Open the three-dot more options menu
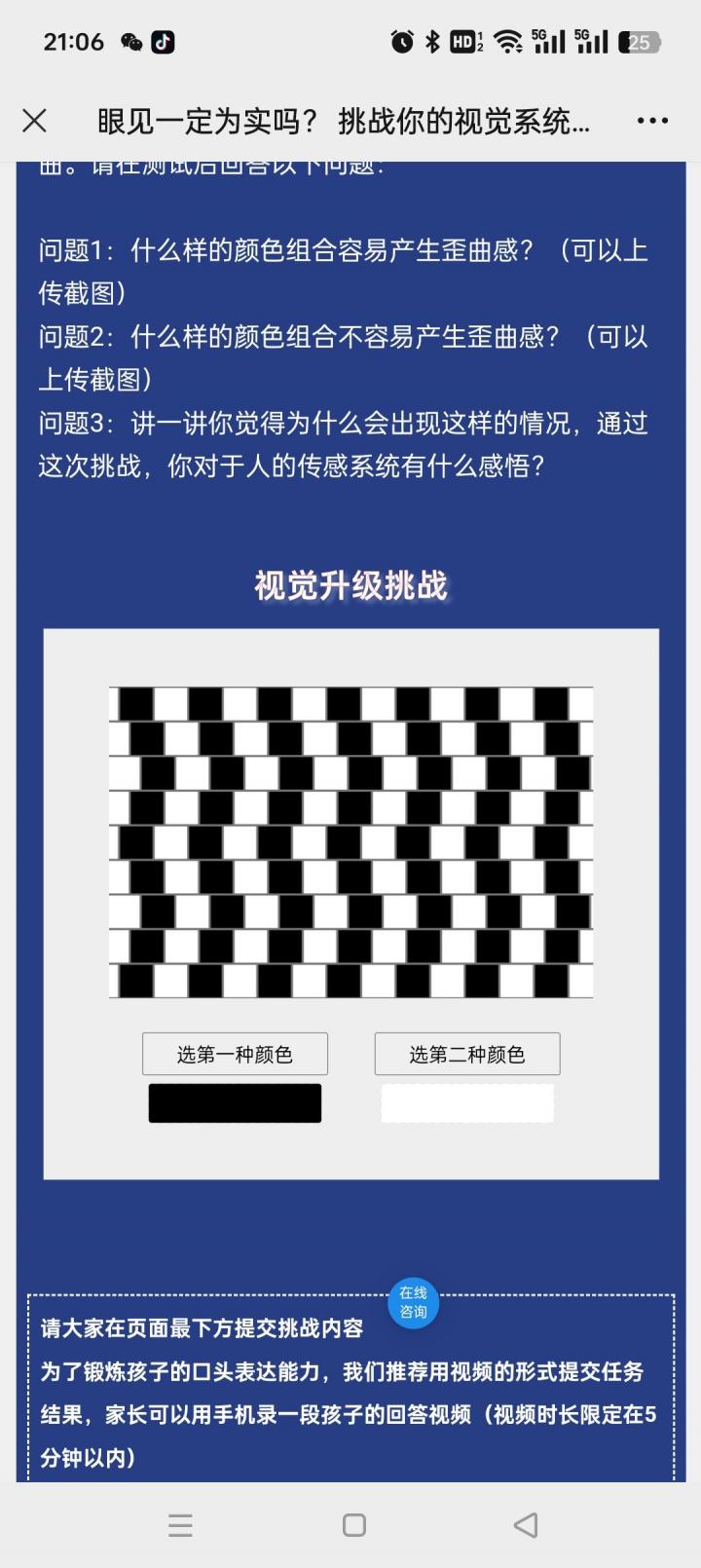Image resolution: width=701 pixels, height=1568 pixels. [x=652, y=121]
